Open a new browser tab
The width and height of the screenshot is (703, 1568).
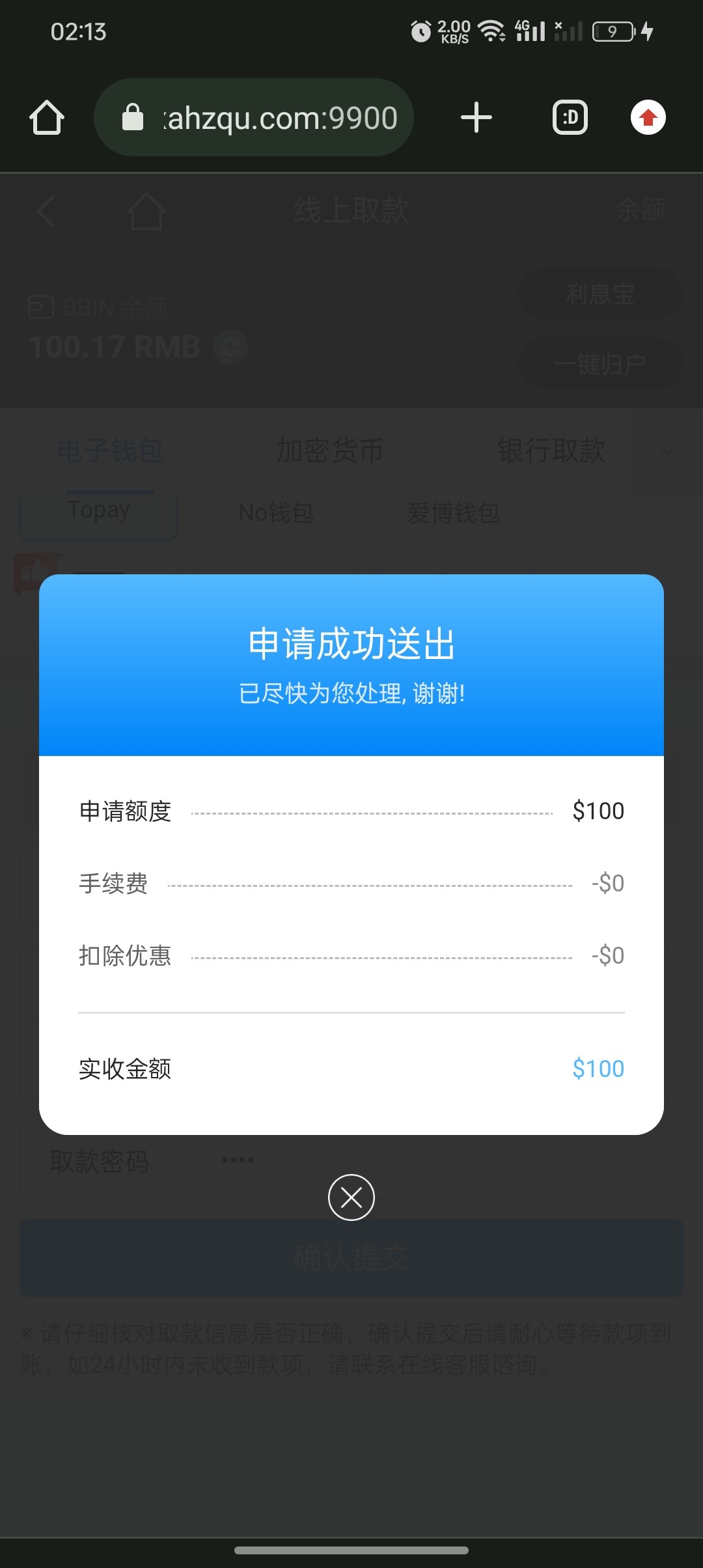476,118
